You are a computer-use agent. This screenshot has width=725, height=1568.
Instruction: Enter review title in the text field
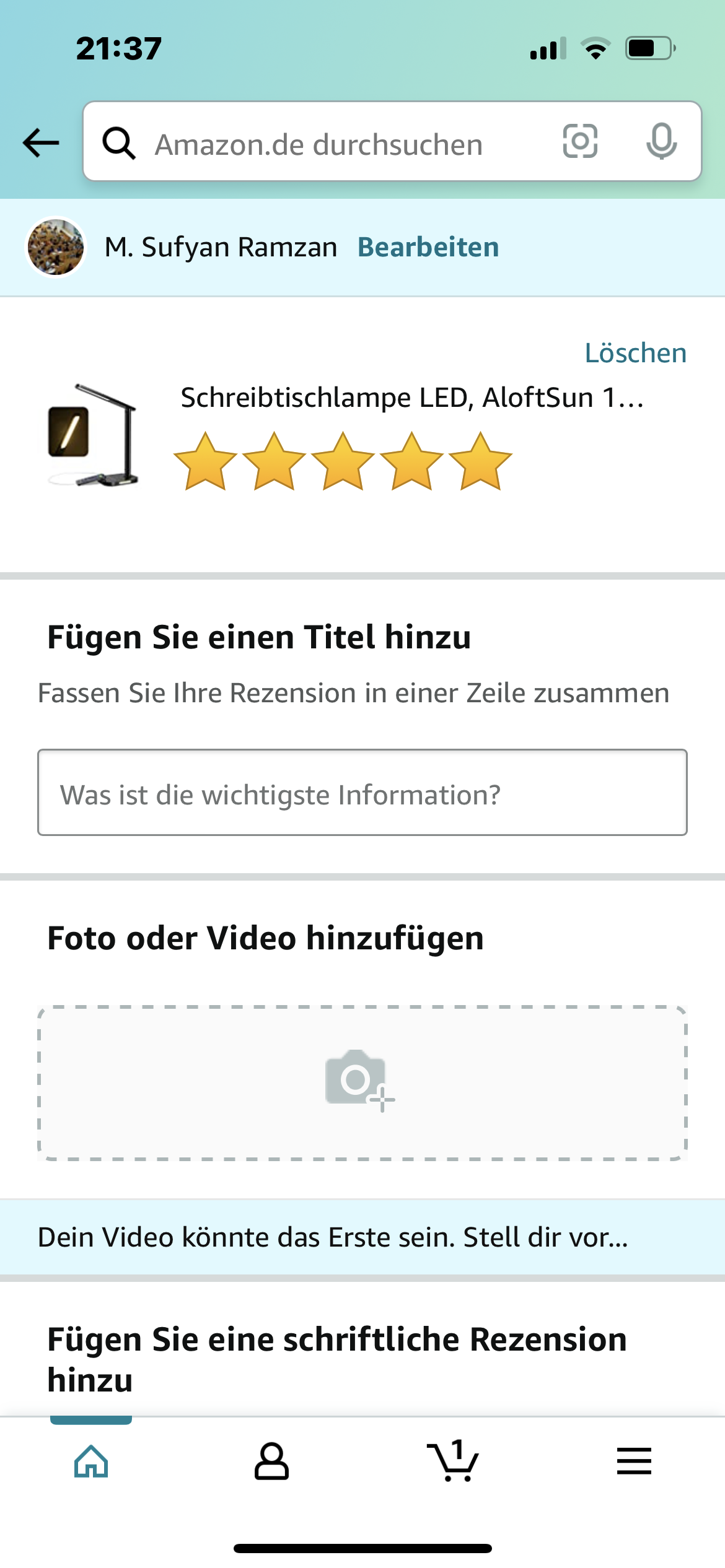tap(362, 793)
